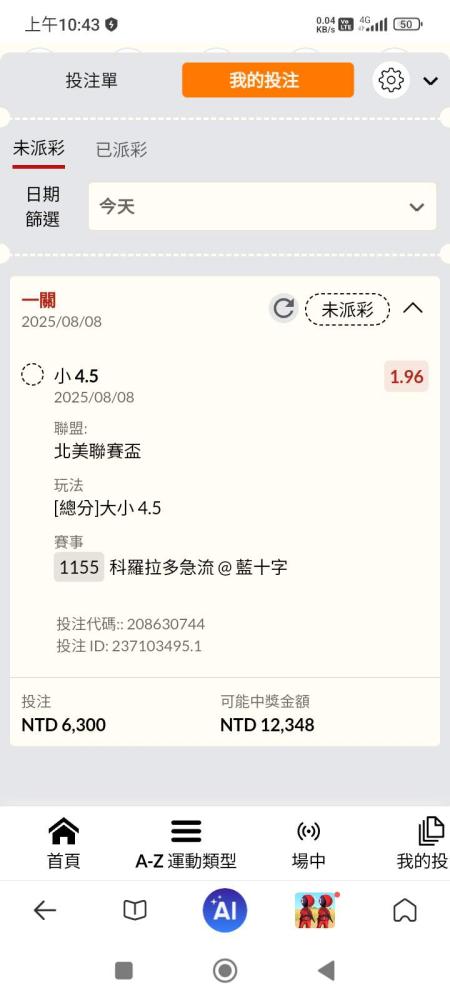
Task: Switch to the 已派彩 tab
Action: (x=121, y=150)
